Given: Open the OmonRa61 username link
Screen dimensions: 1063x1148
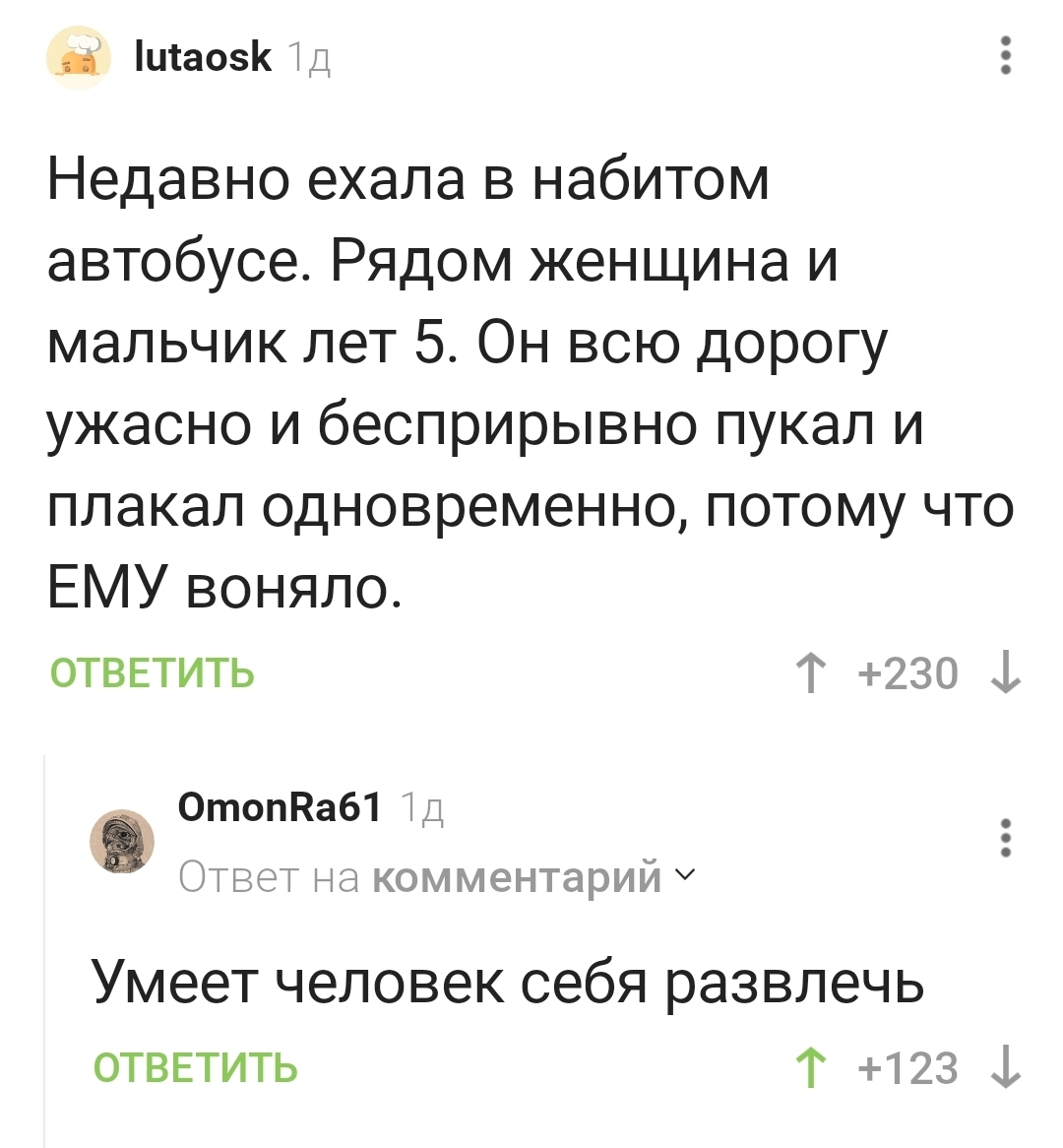Looking at the screenshot, I should point(280,807).
